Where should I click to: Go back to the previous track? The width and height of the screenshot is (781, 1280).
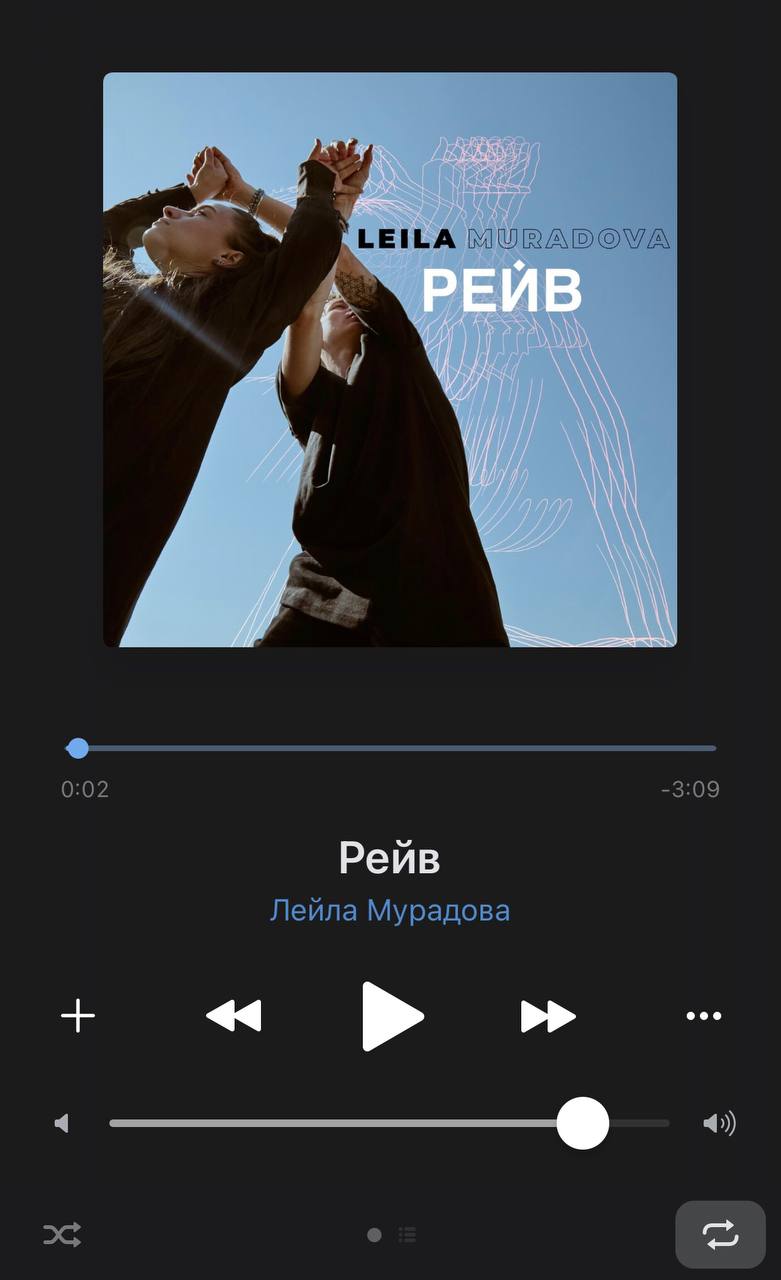(234, 1016)
